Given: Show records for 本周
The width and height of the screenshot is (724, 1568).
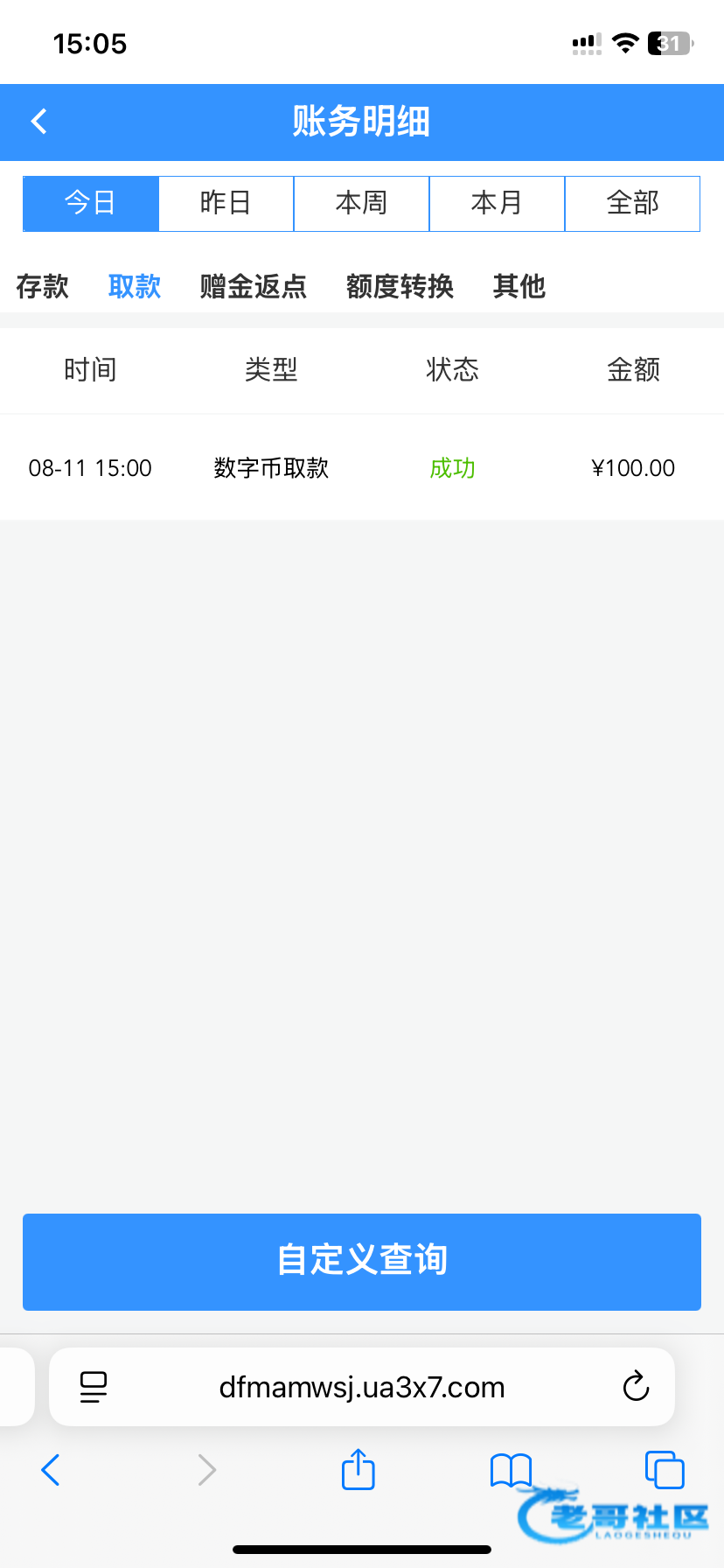Looking at the screenshot, I should (x=361, y=203).
